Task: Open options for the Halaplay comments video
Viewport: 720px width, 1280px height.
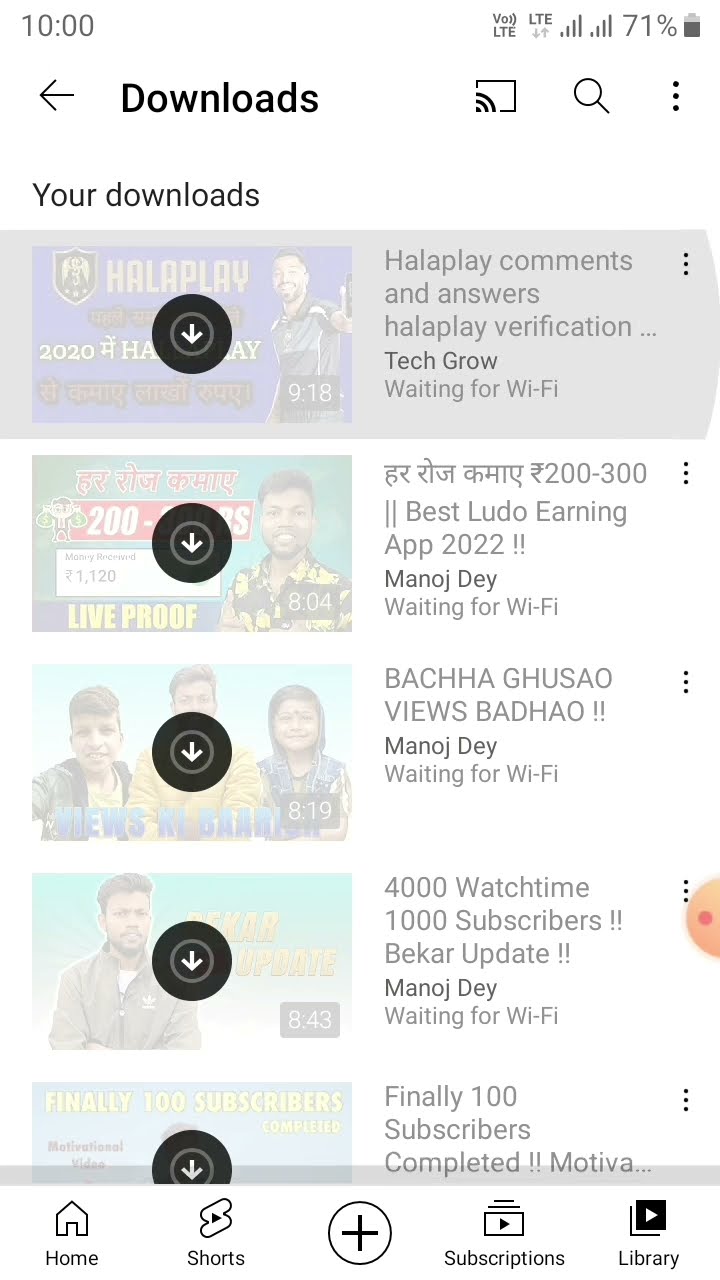Action: coord(685,264)
